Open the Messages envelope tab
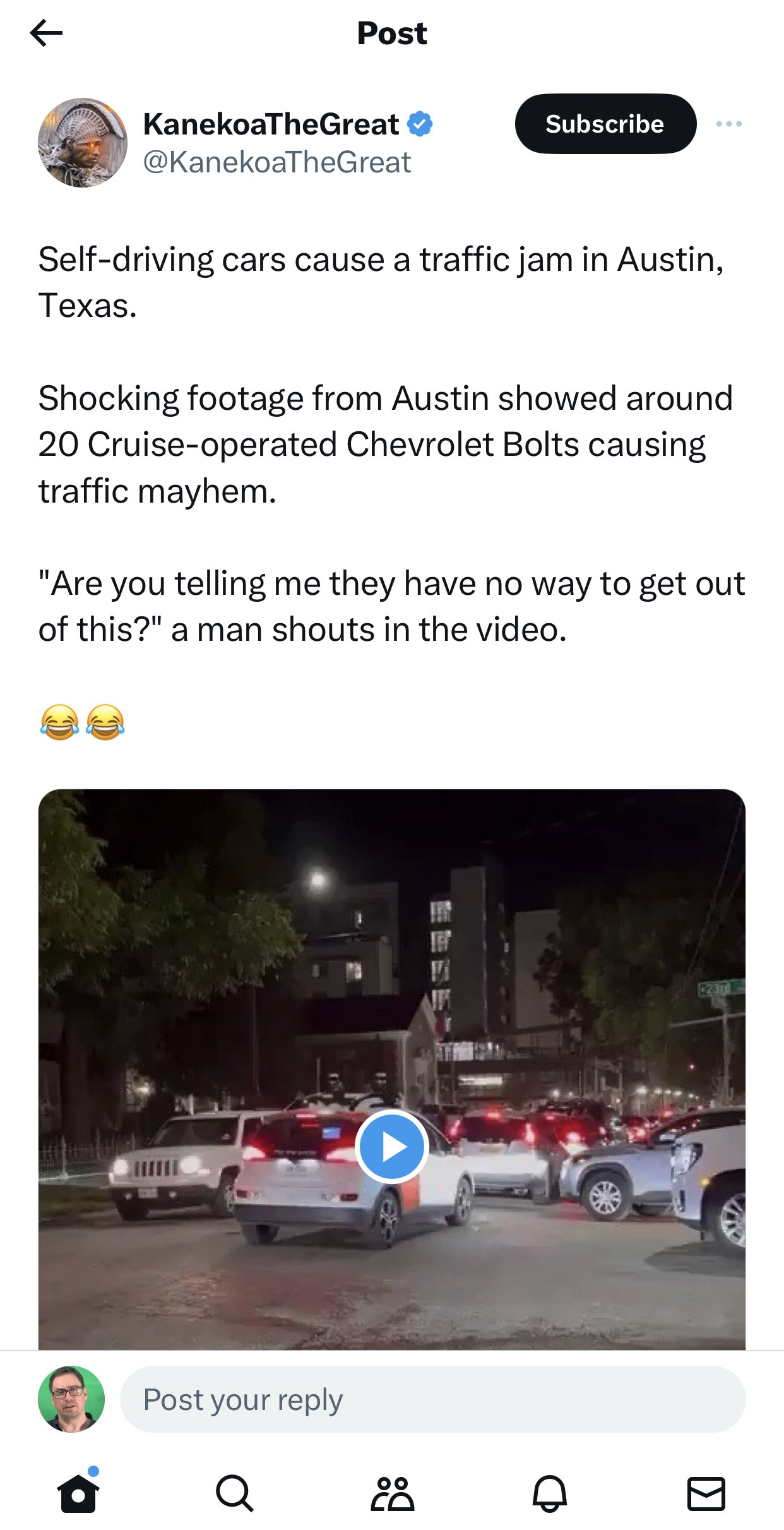The image size is (784, 1530). tap(706, 1493)
